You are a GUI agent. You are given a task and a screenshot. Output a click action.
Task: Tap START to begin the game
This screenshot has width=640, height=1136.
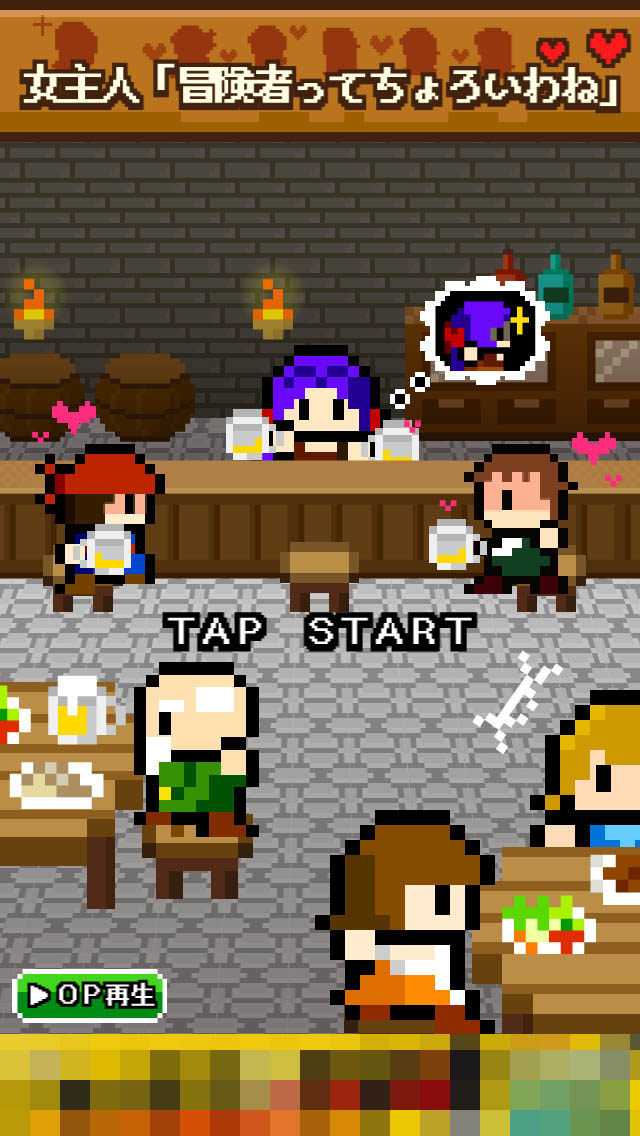click(x=320, y=632)
